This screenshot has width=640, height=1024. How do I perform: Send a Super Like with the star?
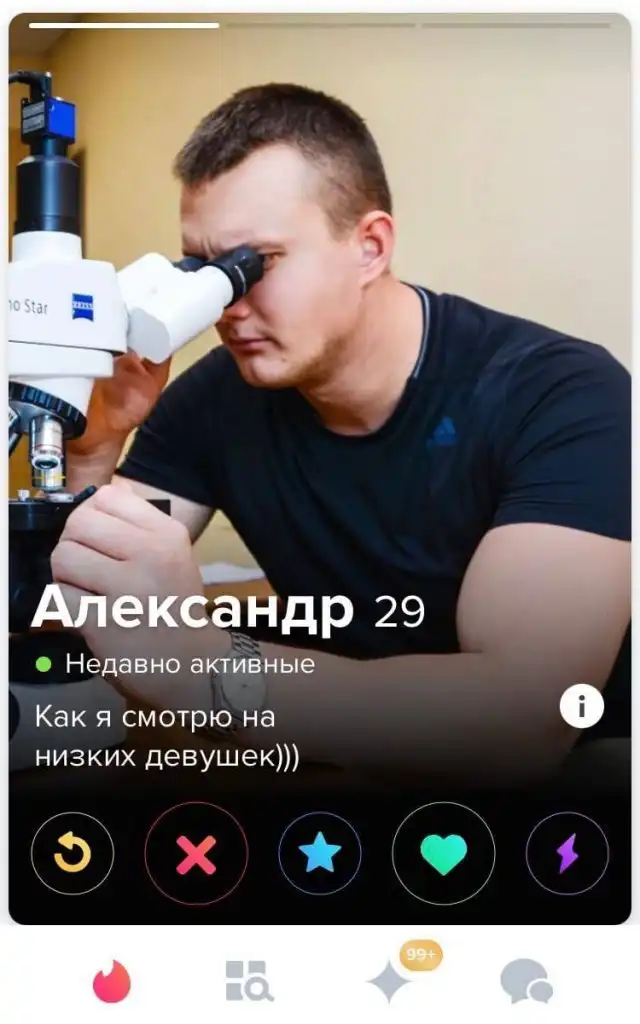coord(320,853)
